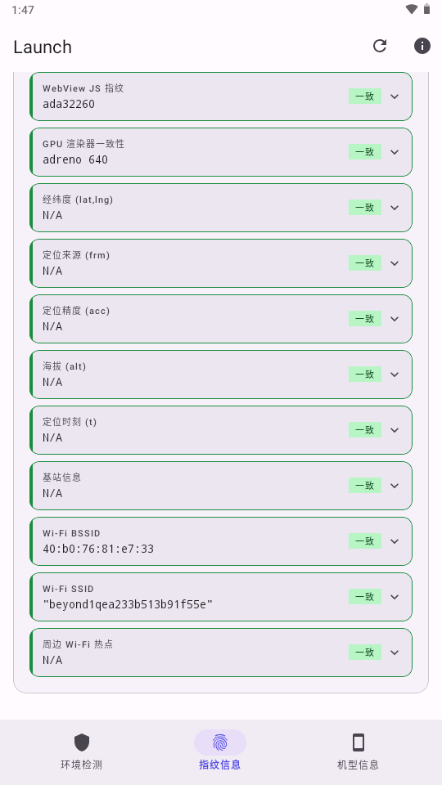Select the 指纹信息 tab
The height and width of the screenshot is (785, 442).
pos(220,751)
